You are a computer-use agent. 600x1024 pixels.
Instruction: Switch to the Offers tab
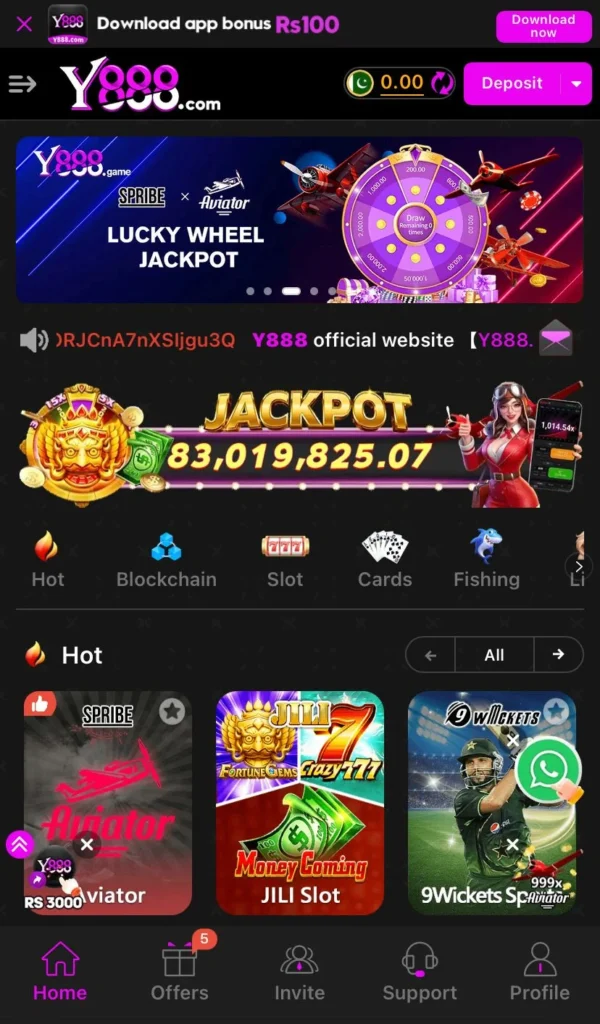[x=180, y=972]
